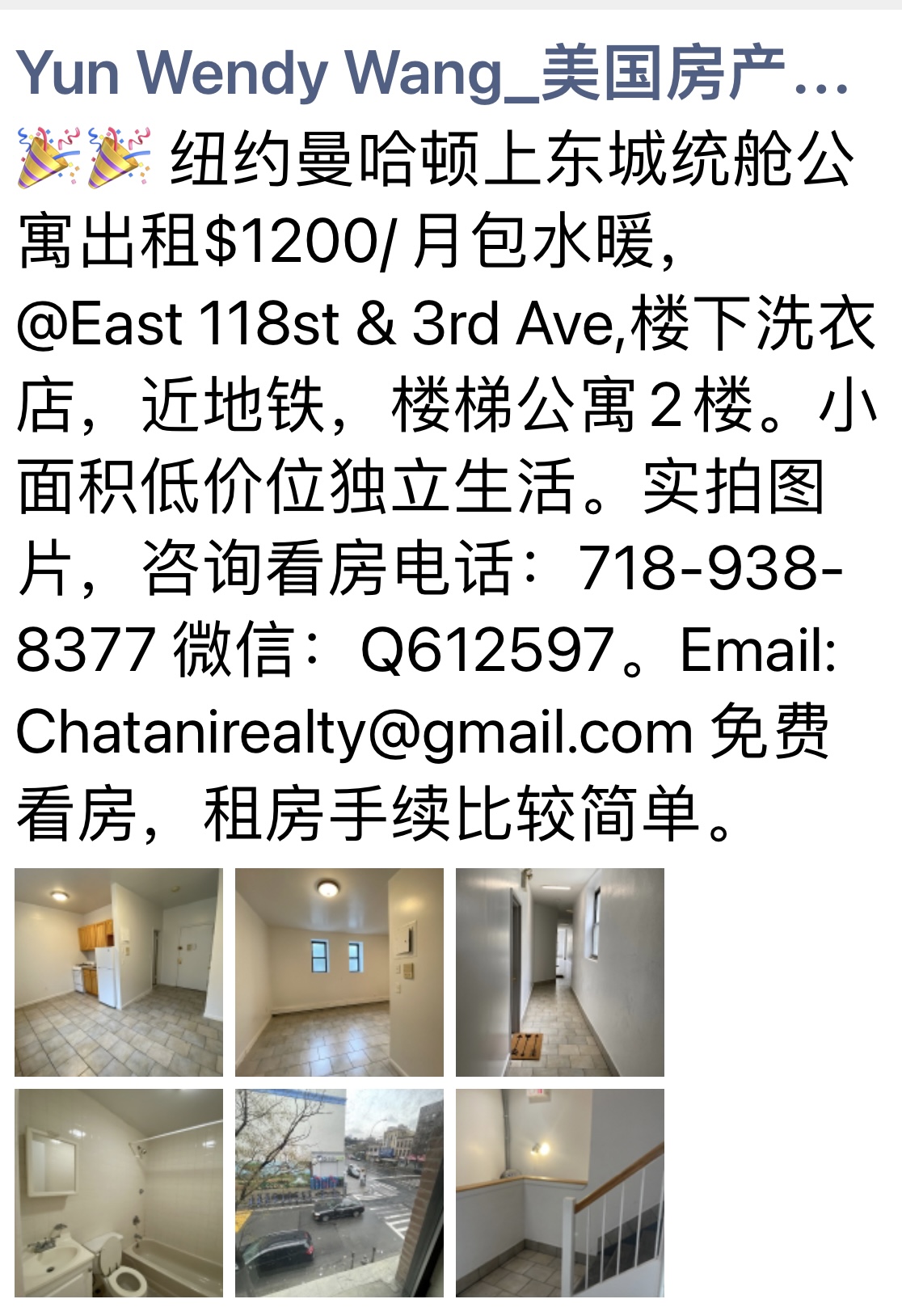Screen dimensions: 902x1316
Task: Open Yun Wendy Wang's profile
Action: point(432,74)
